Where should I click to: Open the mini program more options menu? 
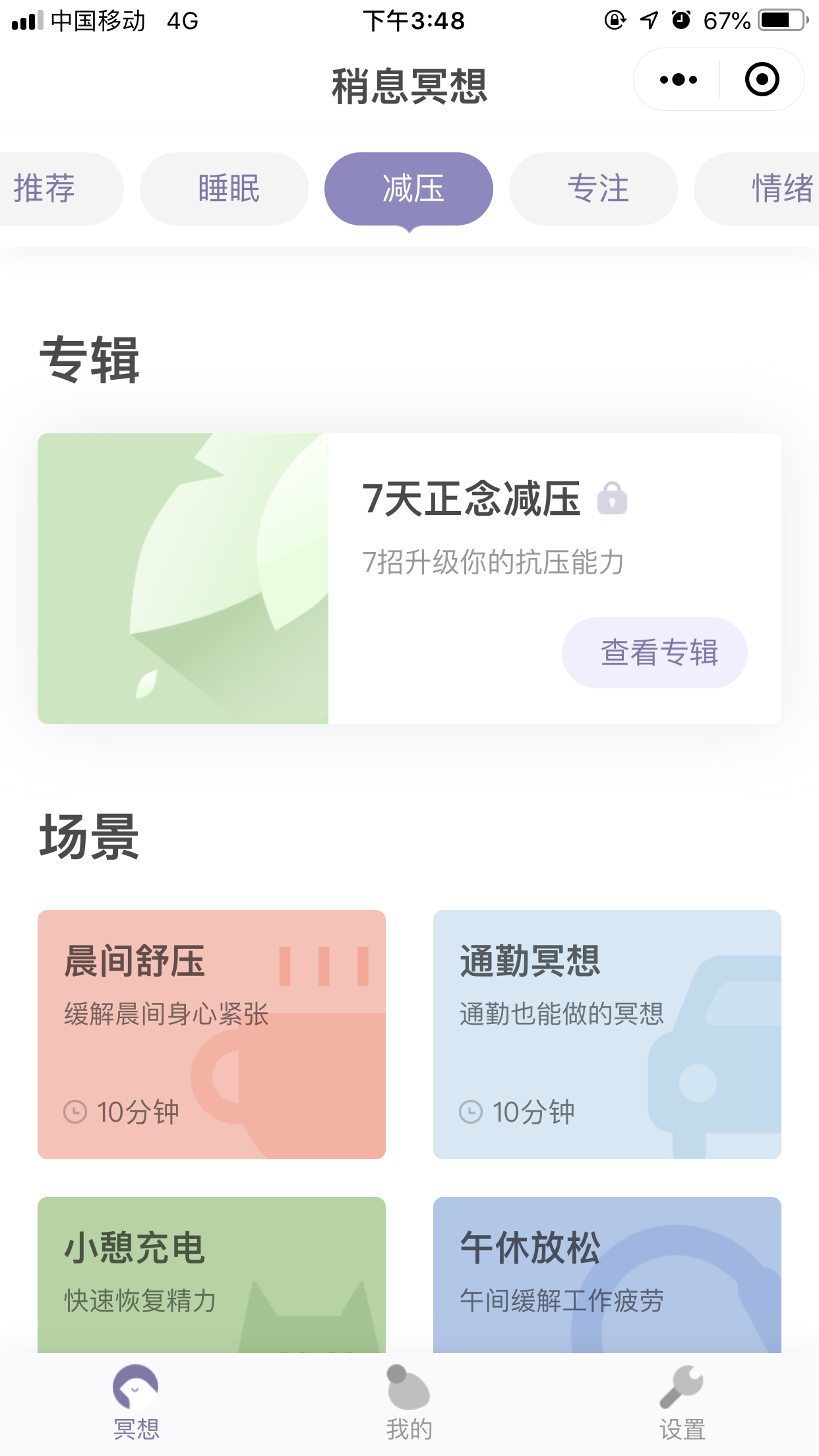click(x=678, y=80)
